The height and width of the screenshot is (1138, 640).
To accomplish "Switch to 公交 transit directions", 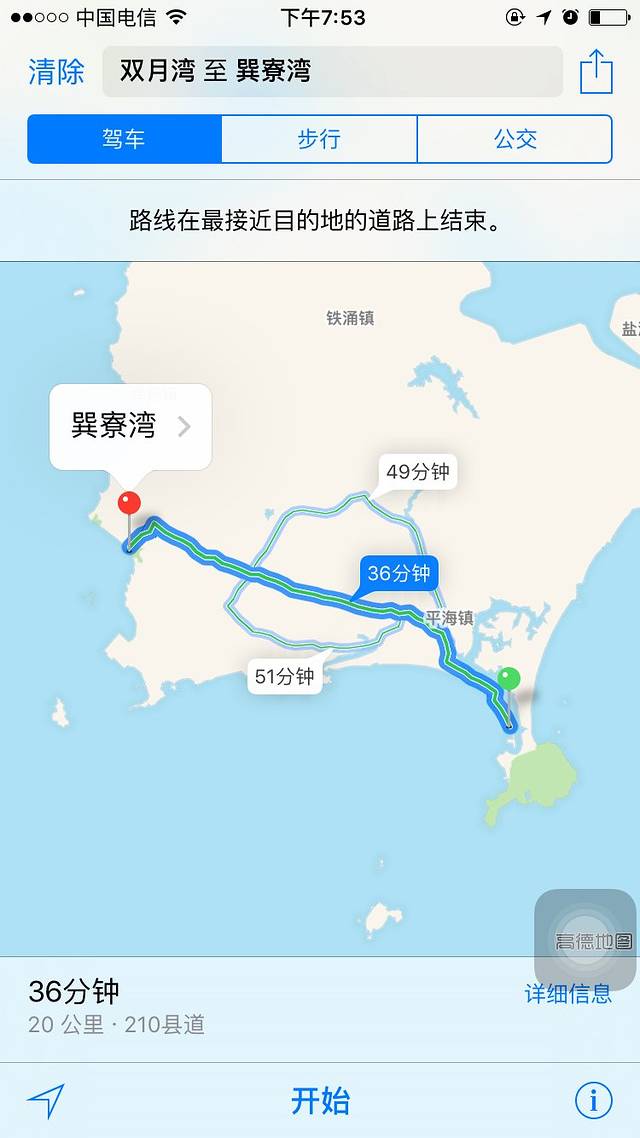I will (x=514, y=139).
